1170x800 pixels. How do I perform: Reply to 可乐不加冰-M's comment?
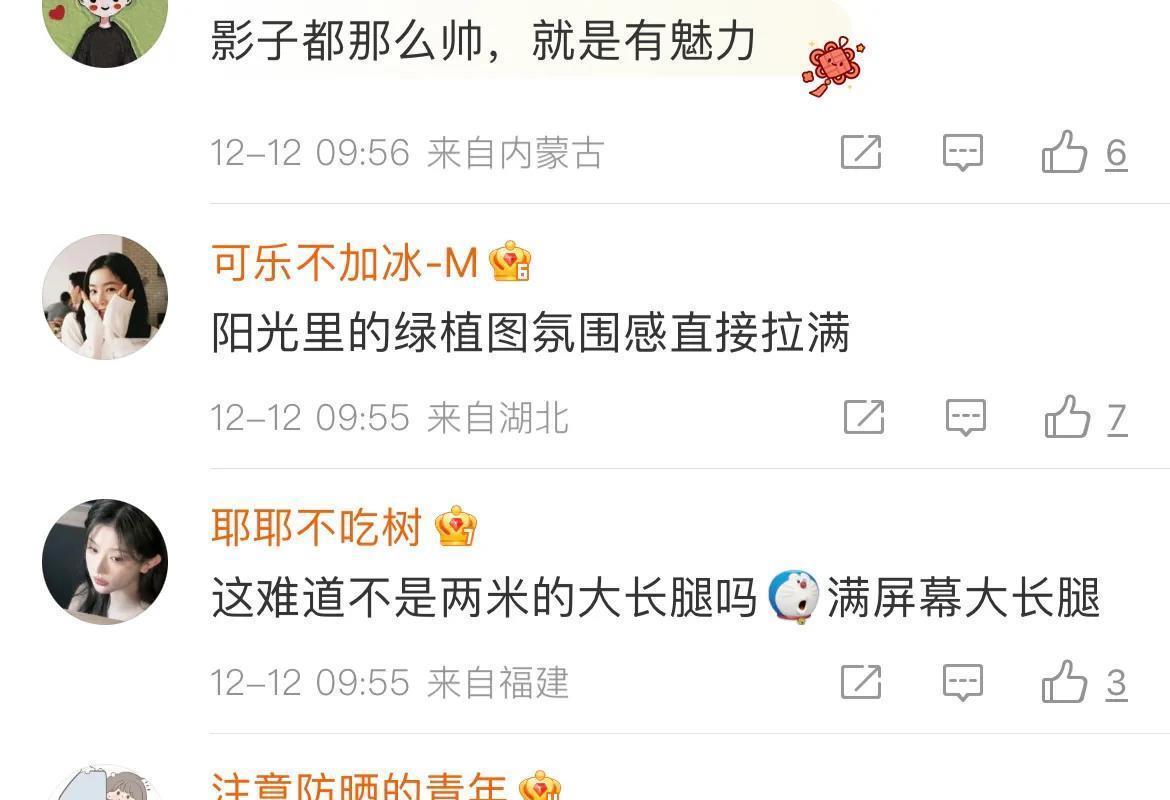click(x=966, y=416)
